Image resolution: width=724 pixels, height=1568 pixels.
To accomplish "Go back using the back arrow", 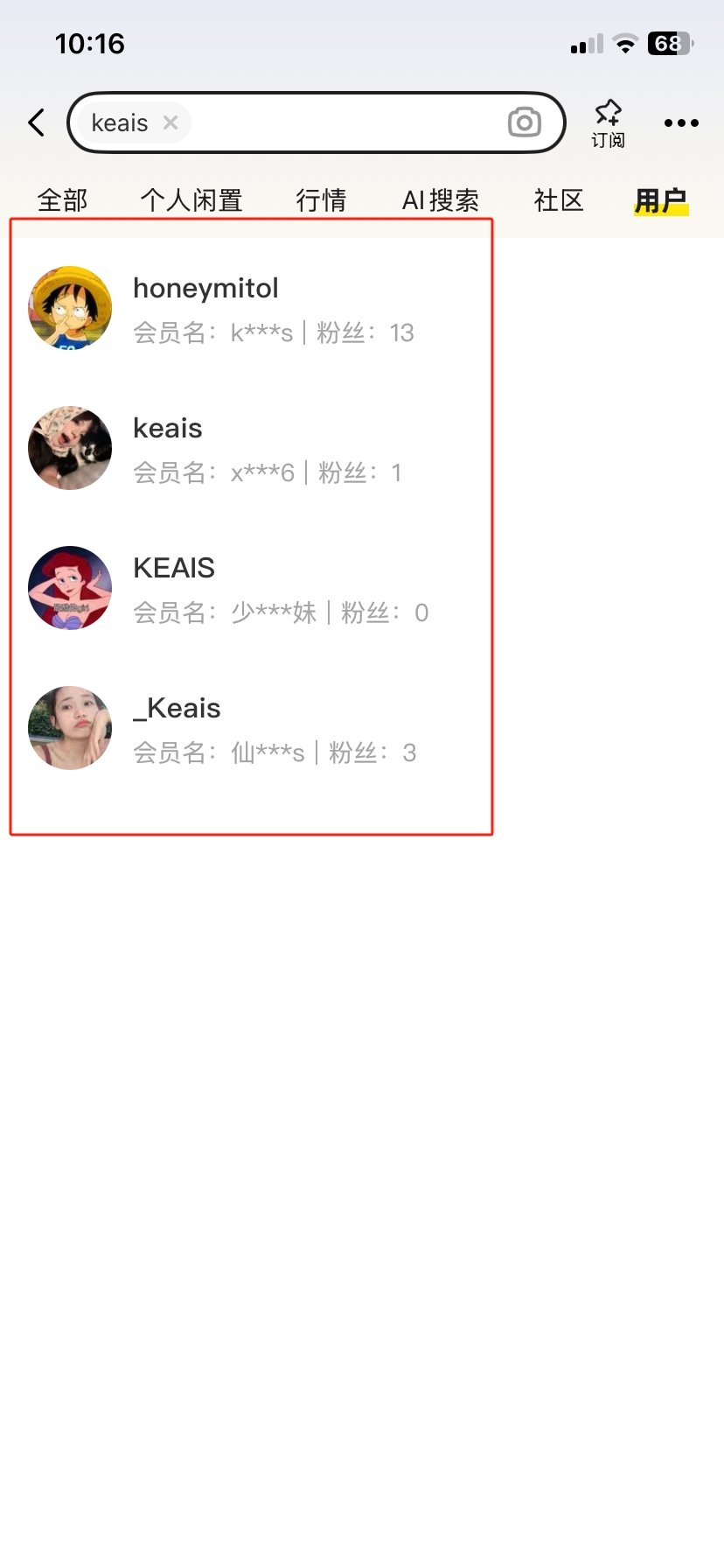I will [x=37, y=122].
